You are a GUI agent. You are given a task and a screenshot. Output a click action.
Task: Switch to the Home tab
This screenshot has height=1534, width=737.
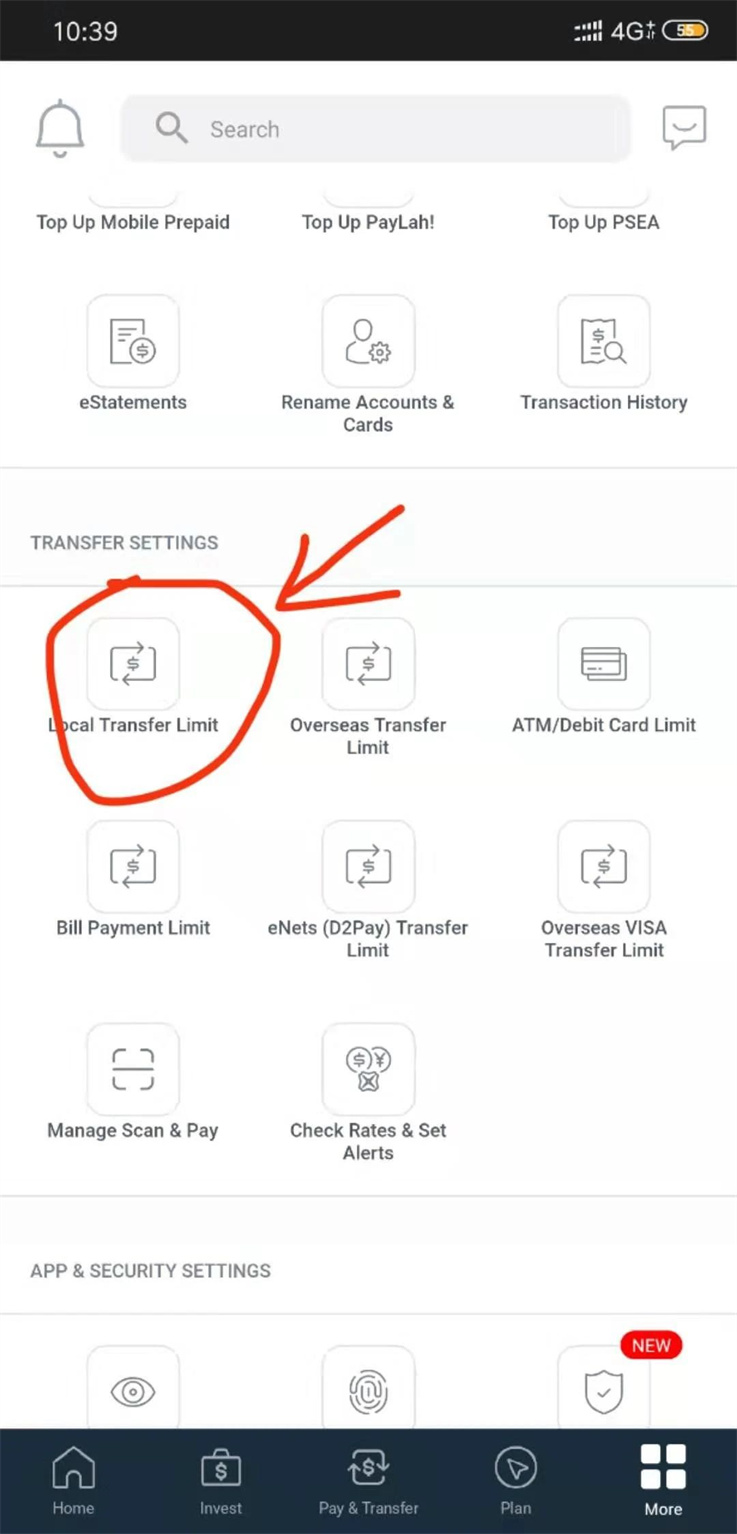(73, 1482)
